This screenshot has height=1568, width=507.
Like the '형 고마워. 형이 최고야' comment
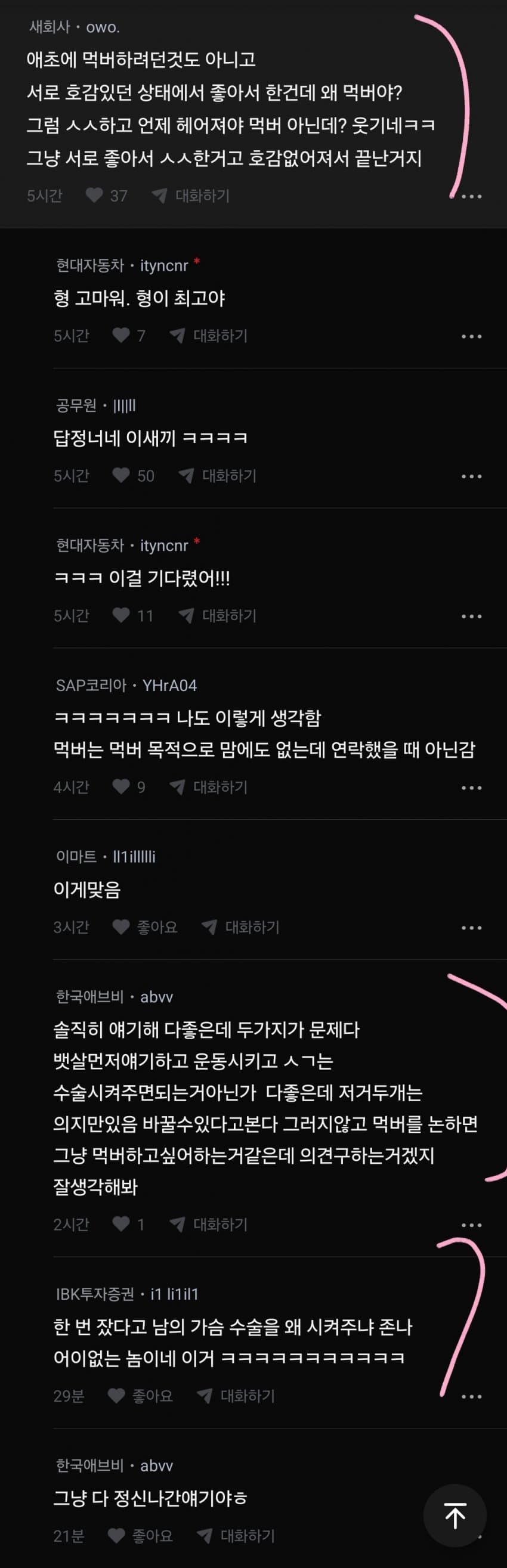pyautogui.click(x=121, y=336)
